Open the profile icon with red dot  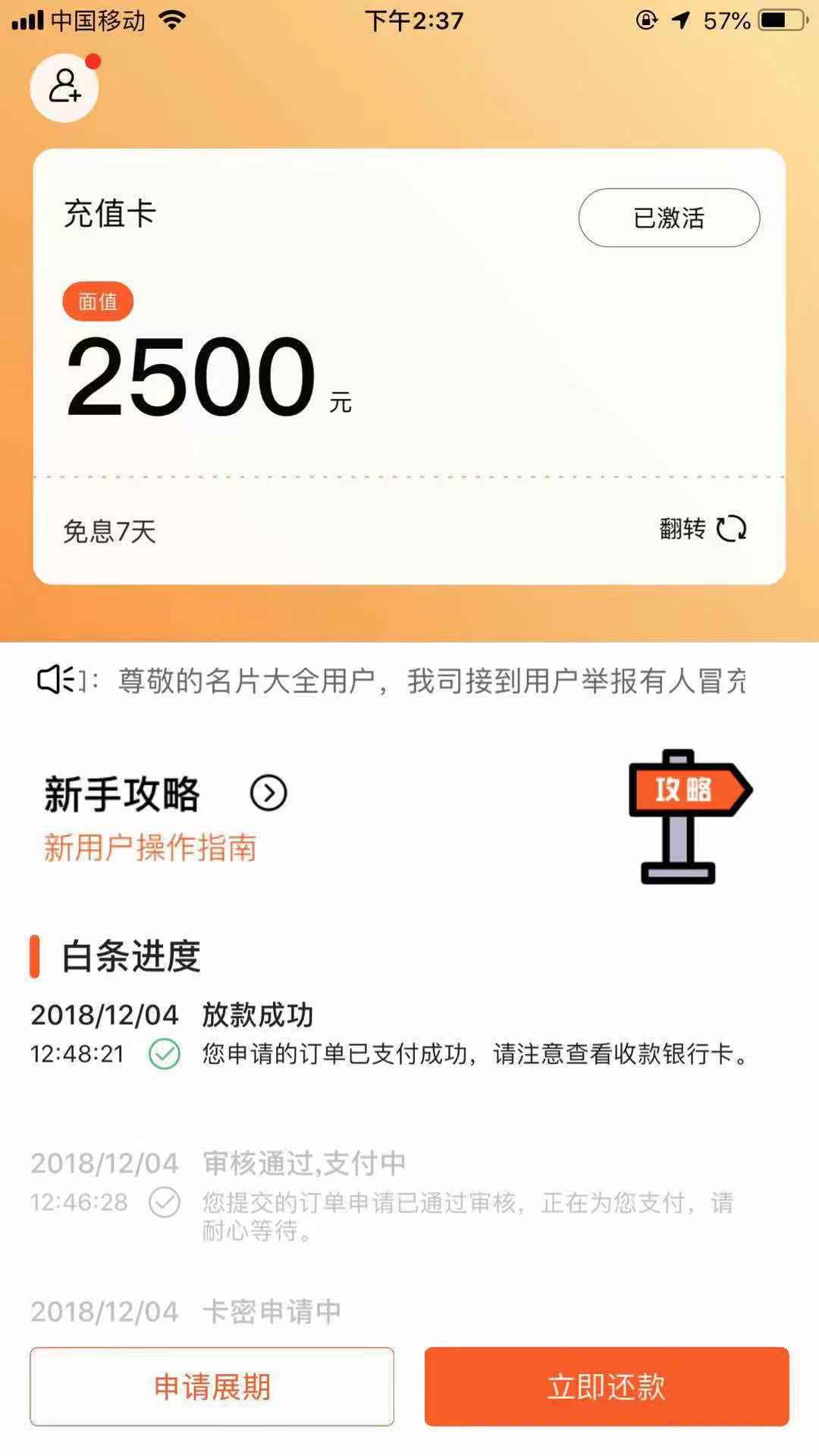(64, 88)
